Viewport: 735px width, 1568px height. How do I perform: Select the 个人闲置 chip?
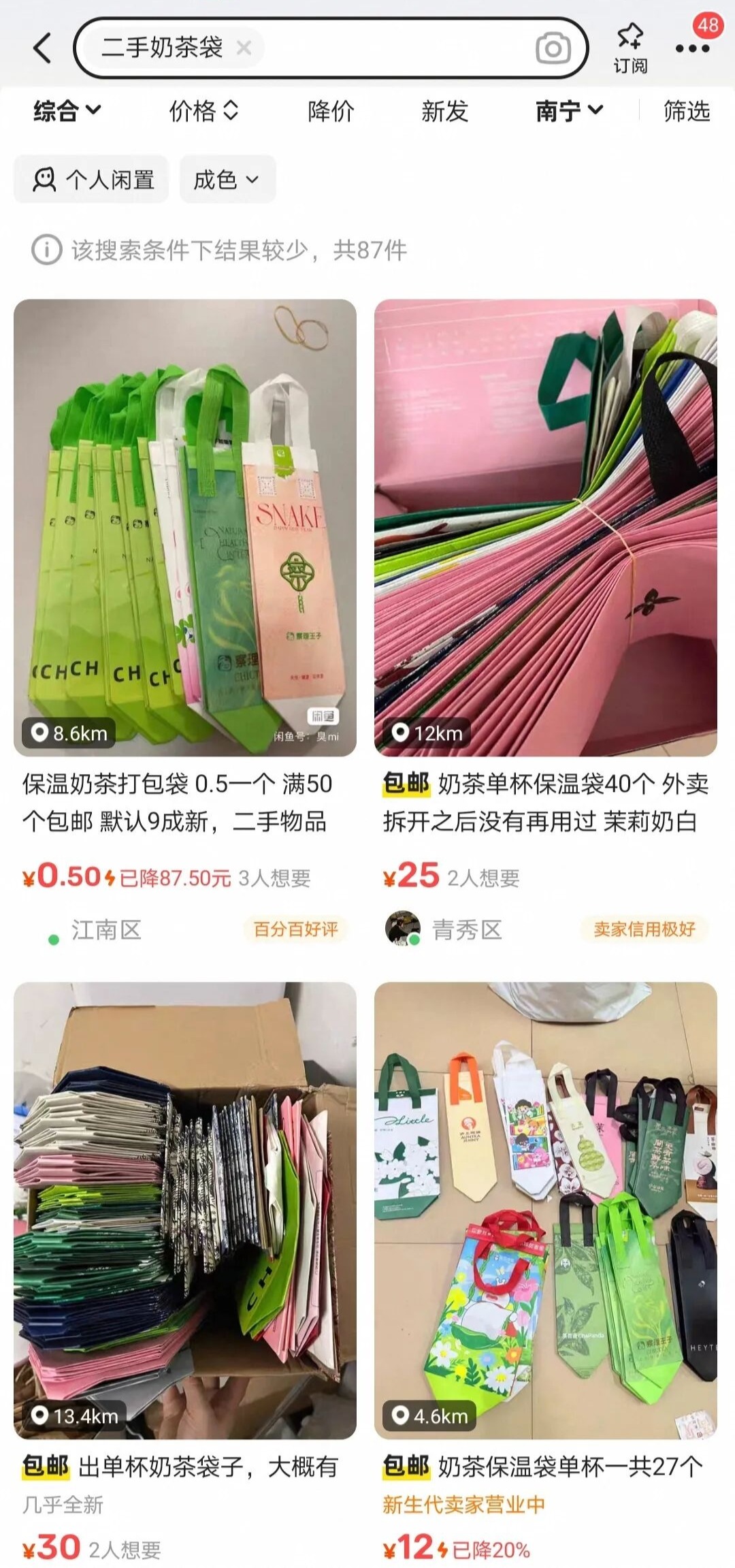click(92, 180)
